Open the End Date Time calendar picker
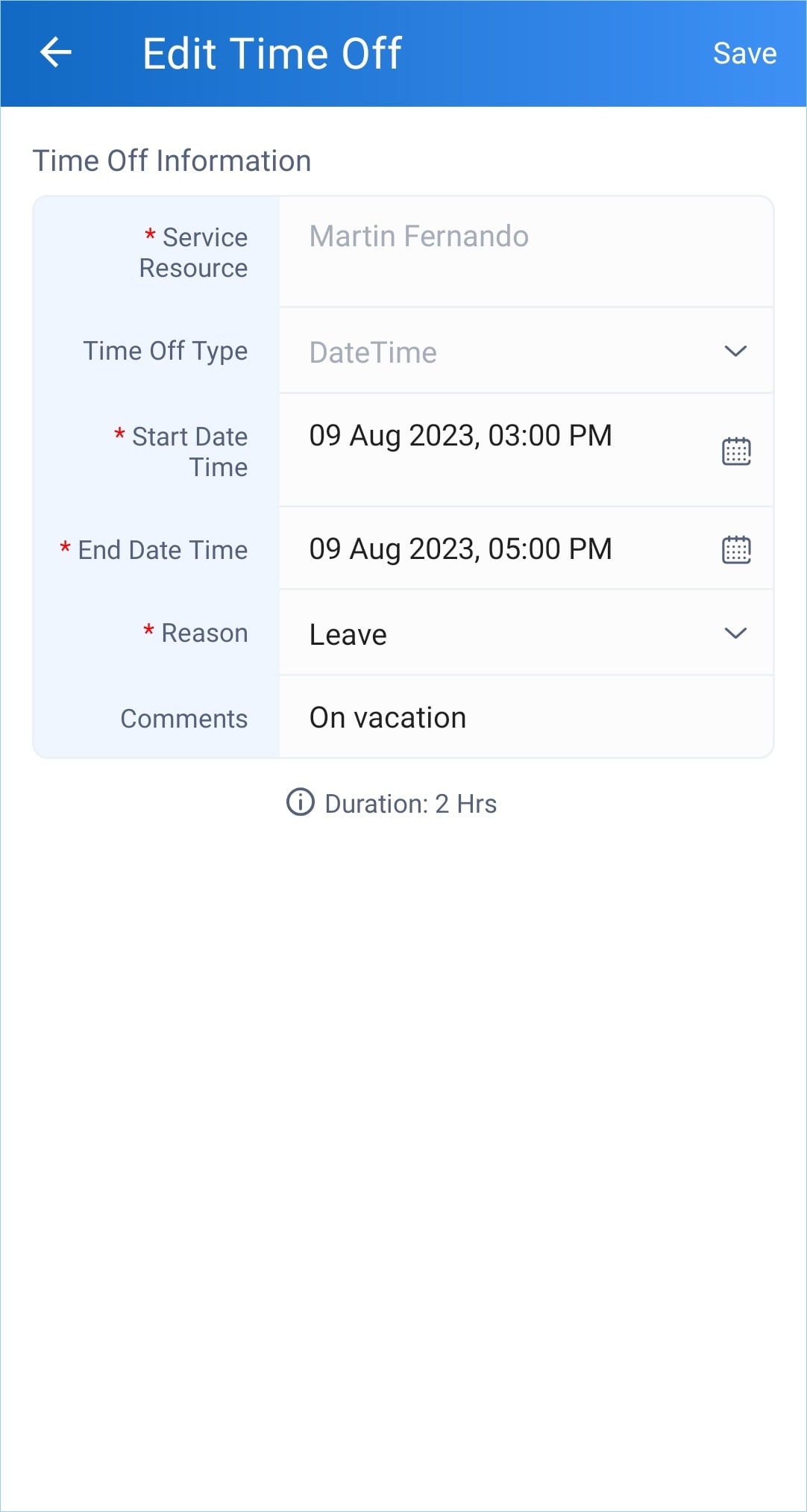 click(x=736, y=549)
